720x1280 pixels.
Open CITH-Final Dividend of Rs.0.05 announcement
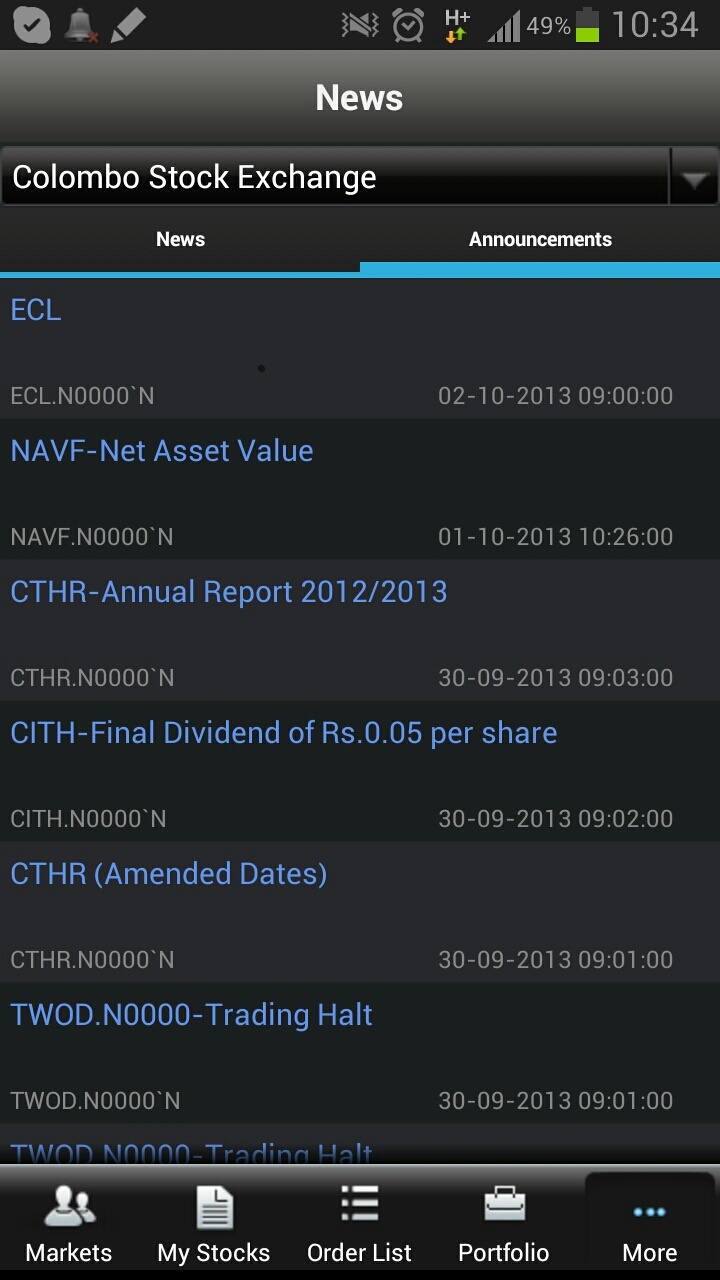point(360,772)
